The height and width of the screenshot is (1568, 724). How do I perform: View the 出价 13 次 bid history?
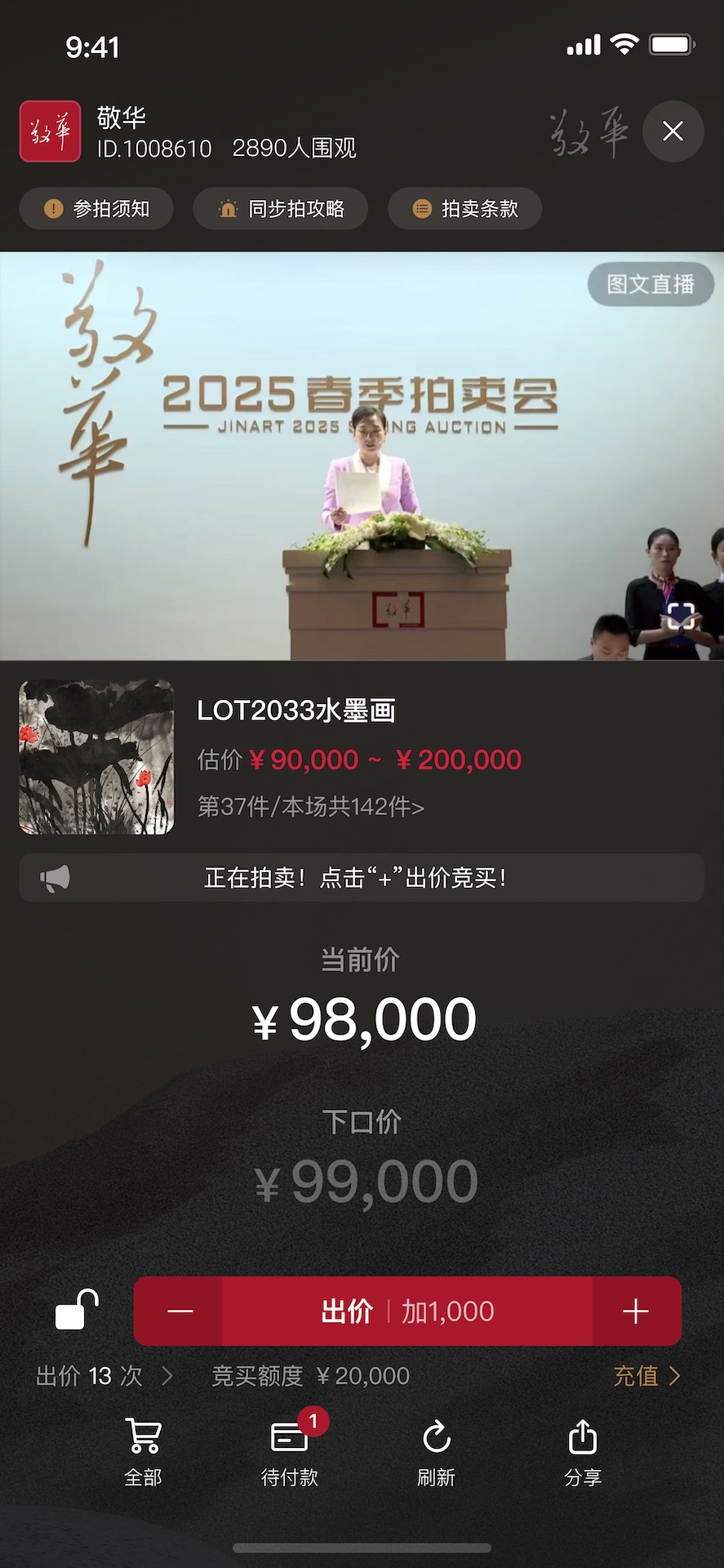tap(104, 1376)
